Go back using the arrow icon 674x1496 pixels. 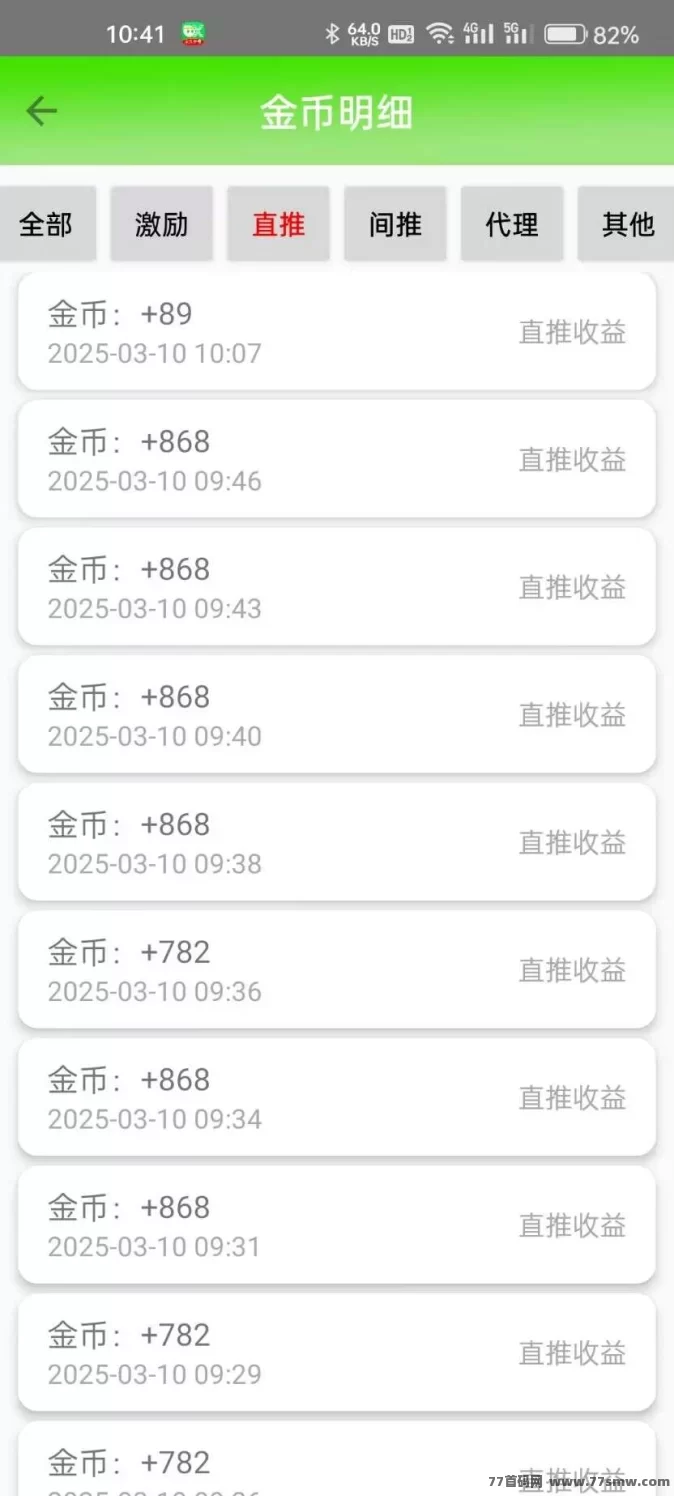(42, 111)
